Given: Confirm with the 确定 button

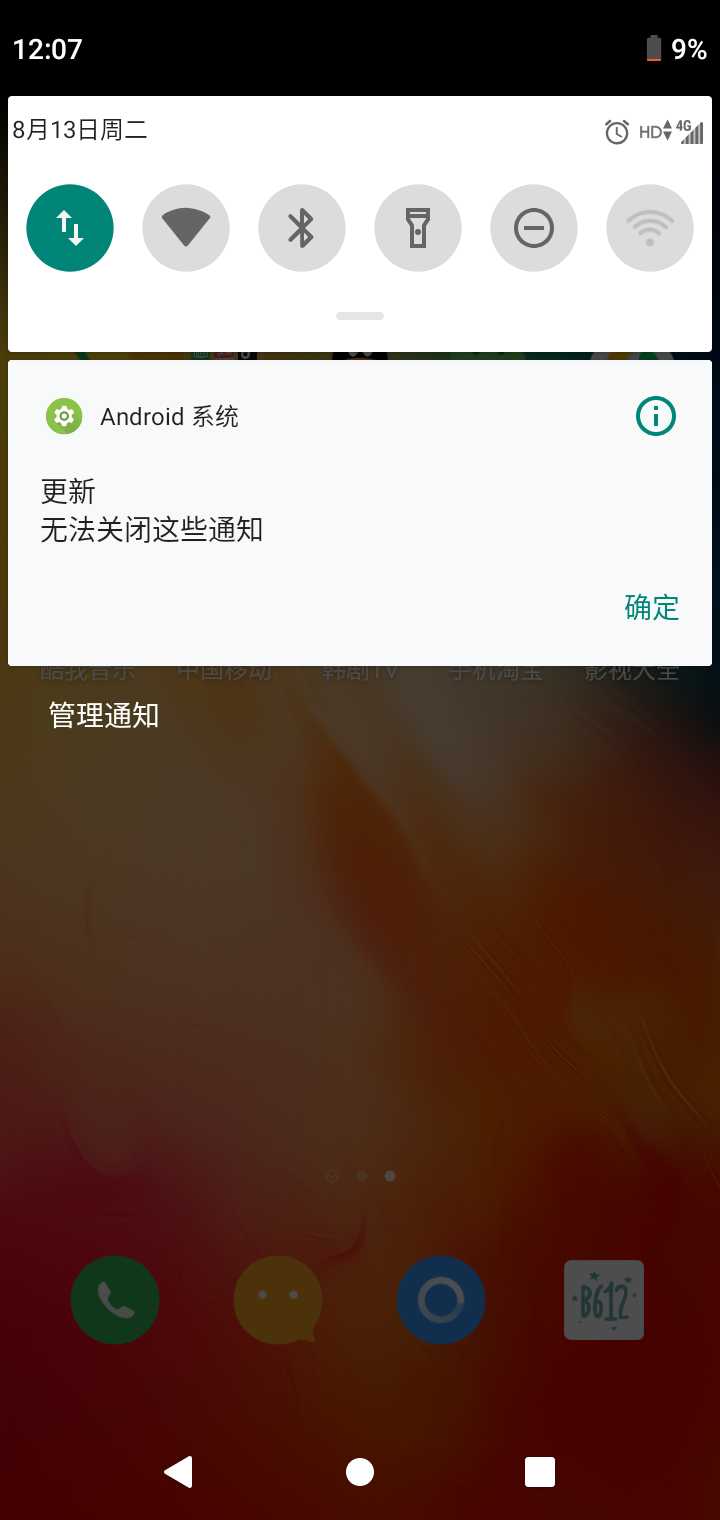Looking at the screenshot, I should pyautogui.click(x=651, y=607).
